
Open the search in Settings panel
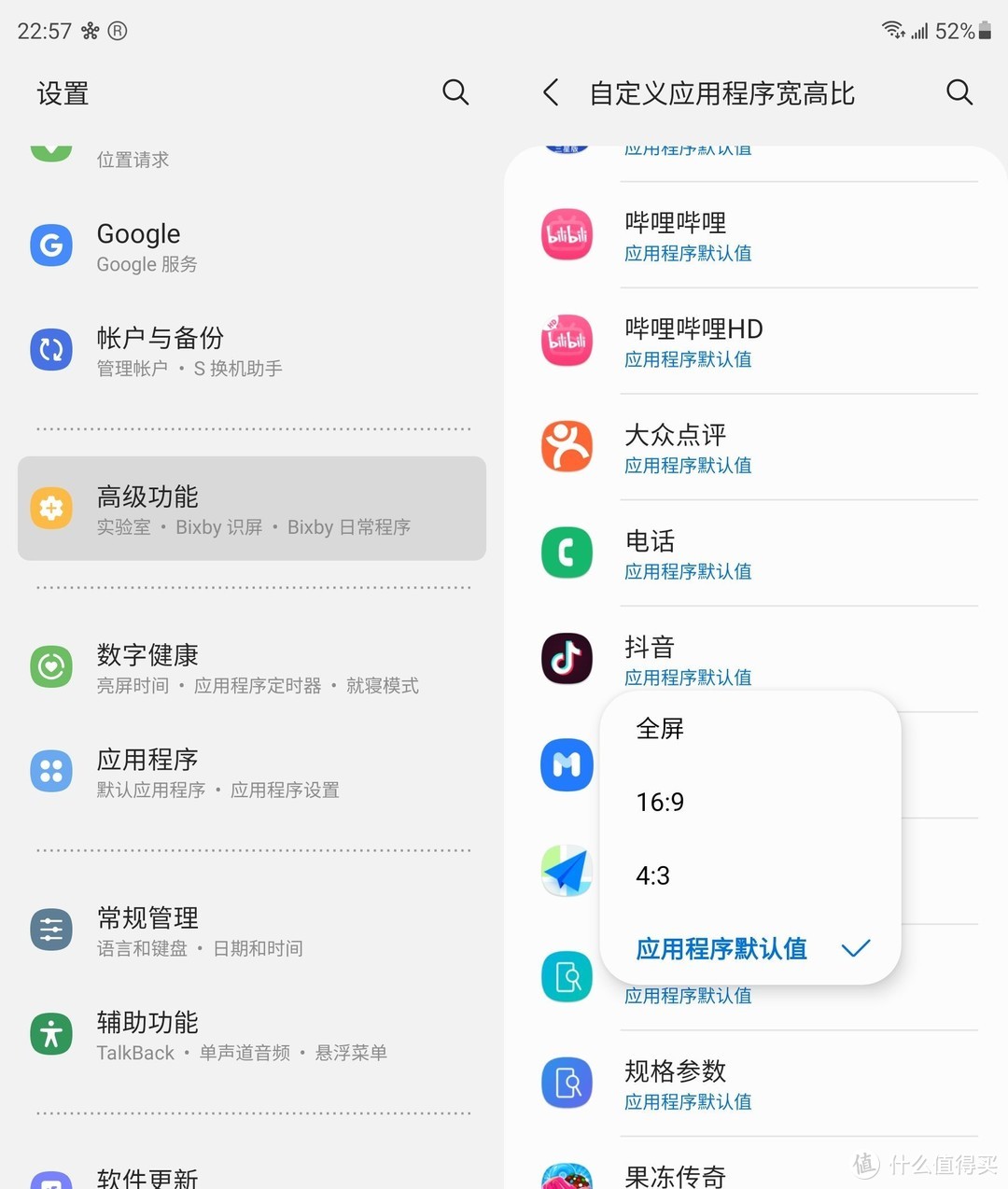pyautogui.click(x=455, y=92)
